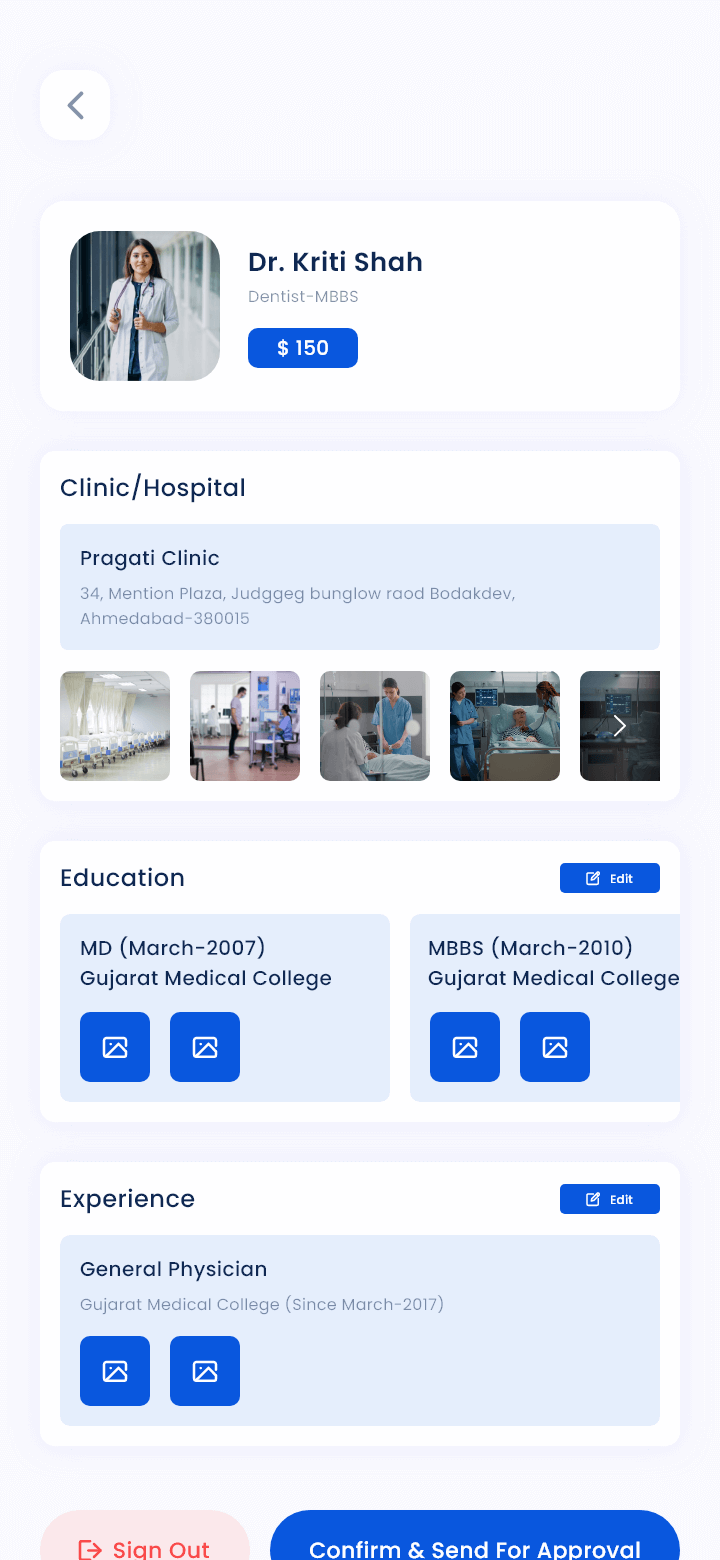Edit the Experience section
The width and height of the screenshot is (720, 1560).
pyautogui.click(x=610, y=1199)
